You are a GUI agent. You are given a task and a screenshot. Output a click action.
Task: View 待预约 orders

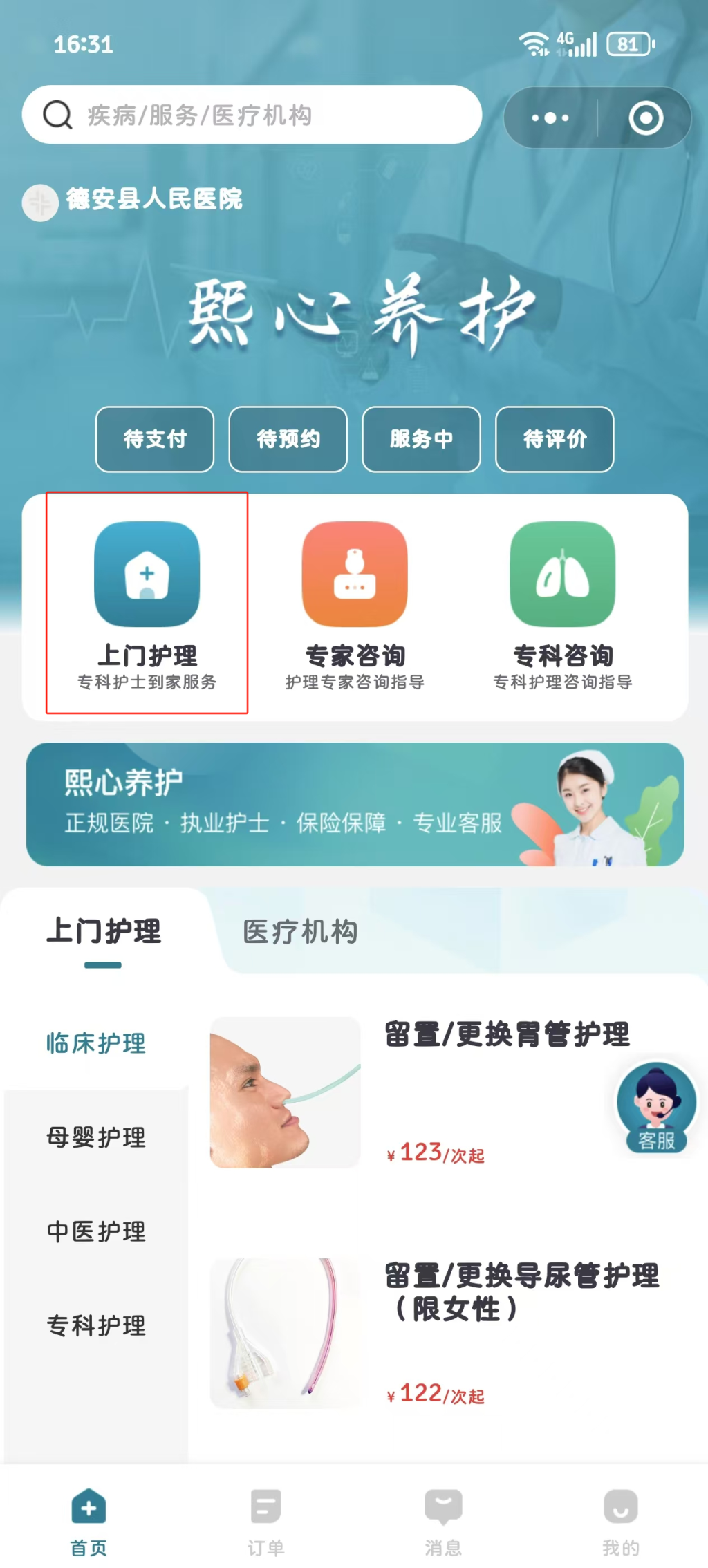(x=288, y=439)
